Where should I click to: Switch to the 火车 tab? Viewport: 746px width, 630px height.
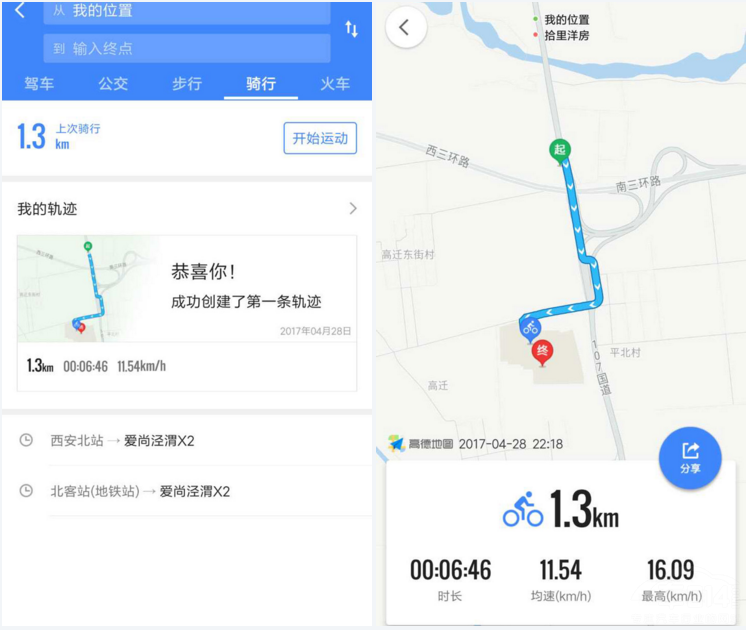pyautogui.click(x=335, y=84)
